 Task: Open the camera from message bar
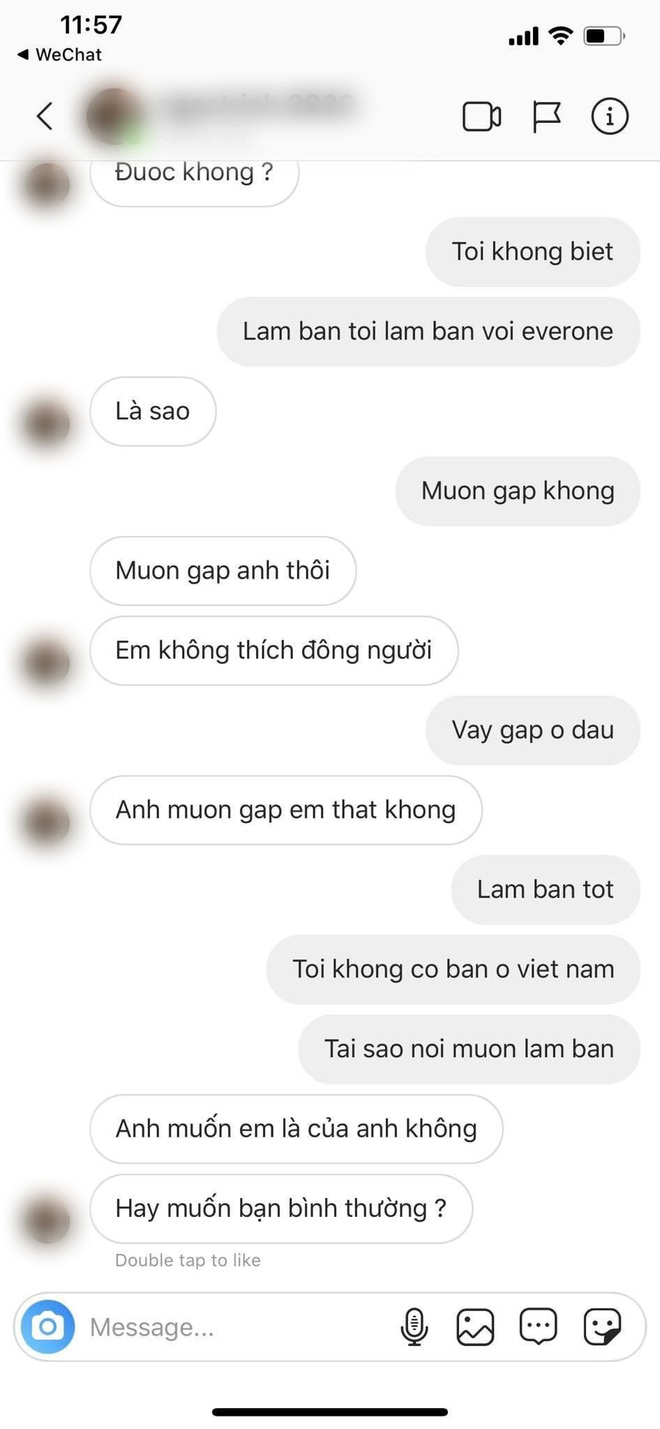pyautogui.click(x=47, y=1326)
